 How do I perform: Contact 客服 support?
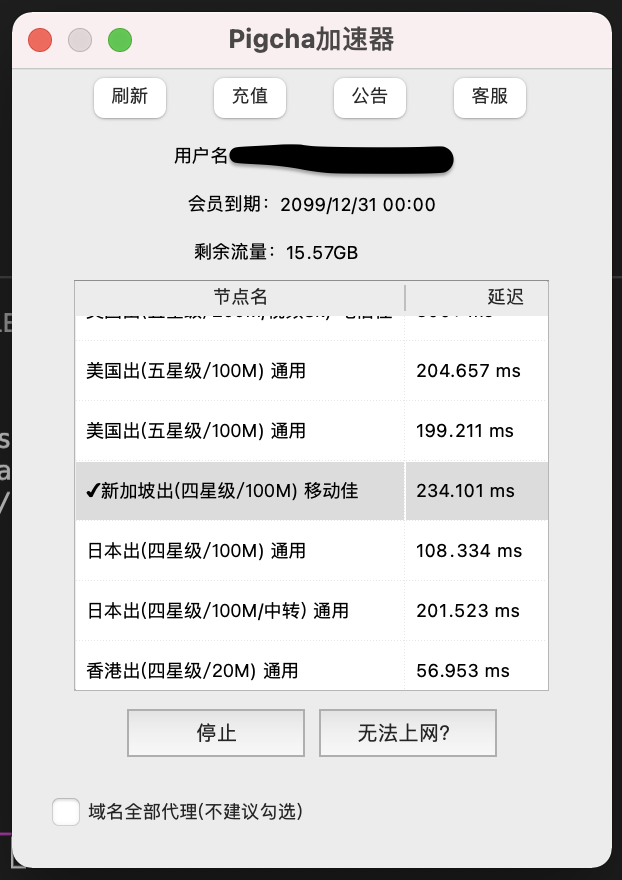490,97
